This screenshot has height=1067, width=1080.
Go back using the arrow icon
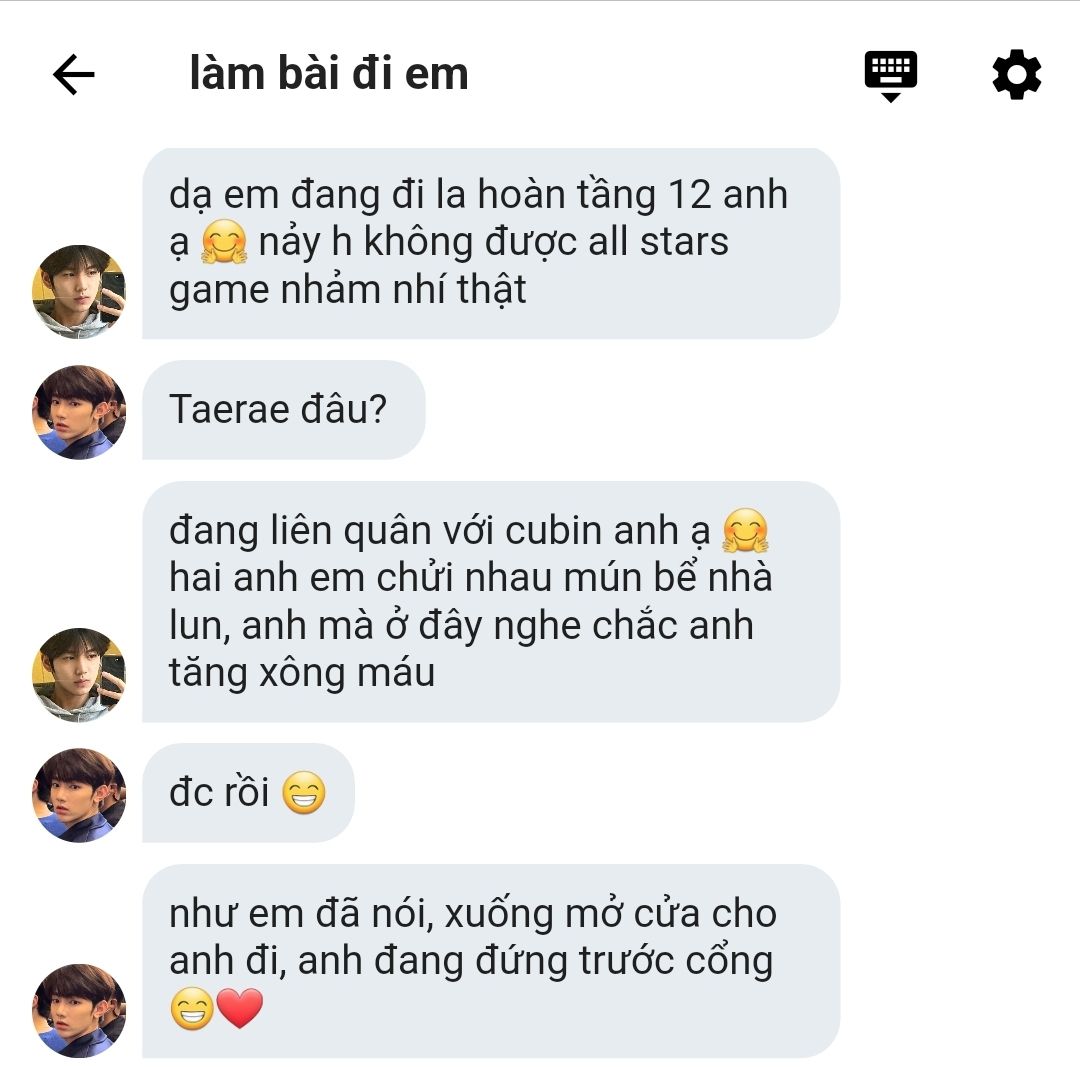(73, 75)
